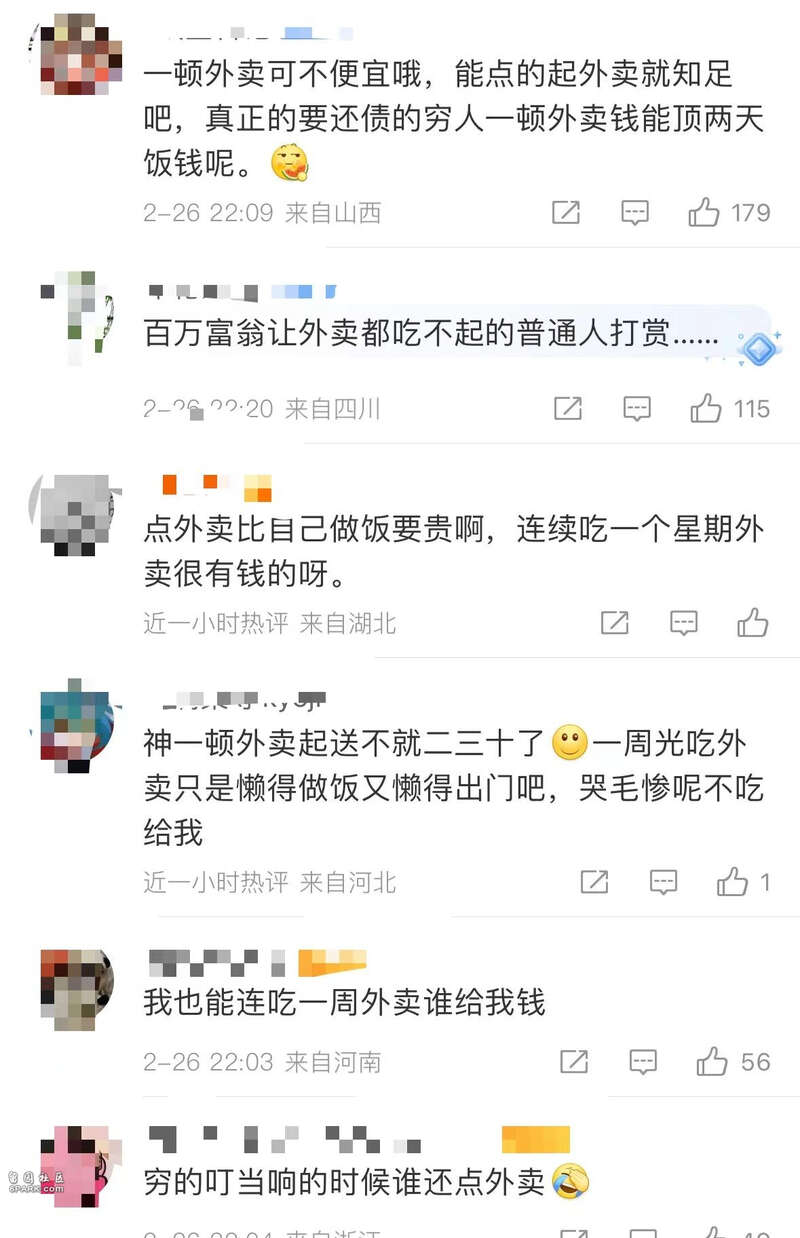800x1238 pixels.
Task: Share the 河南 comment posted at 22:03
Action: click(574, 1061)
